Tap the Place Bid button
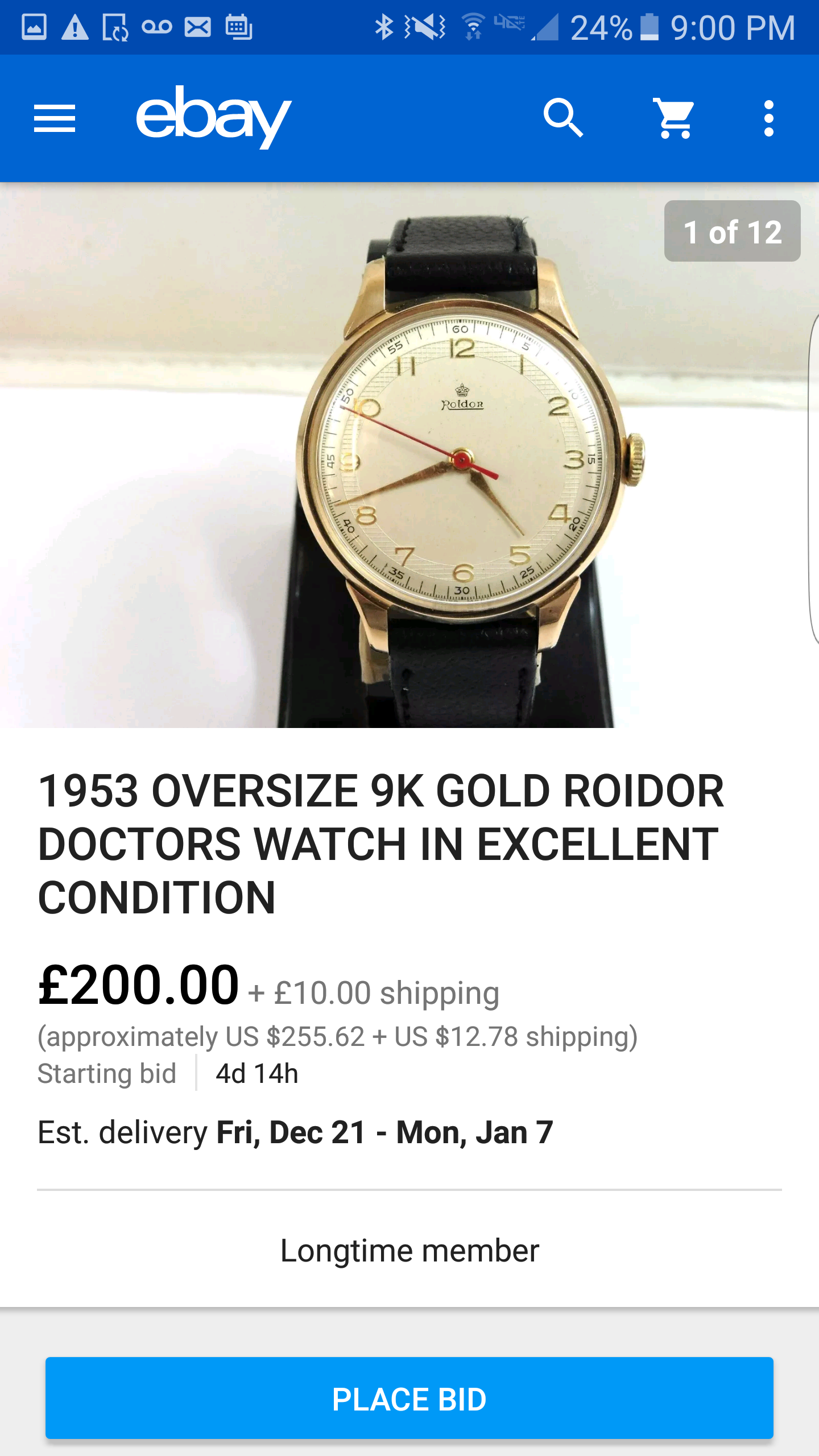819x1456 pixels. pos(409,1399)
